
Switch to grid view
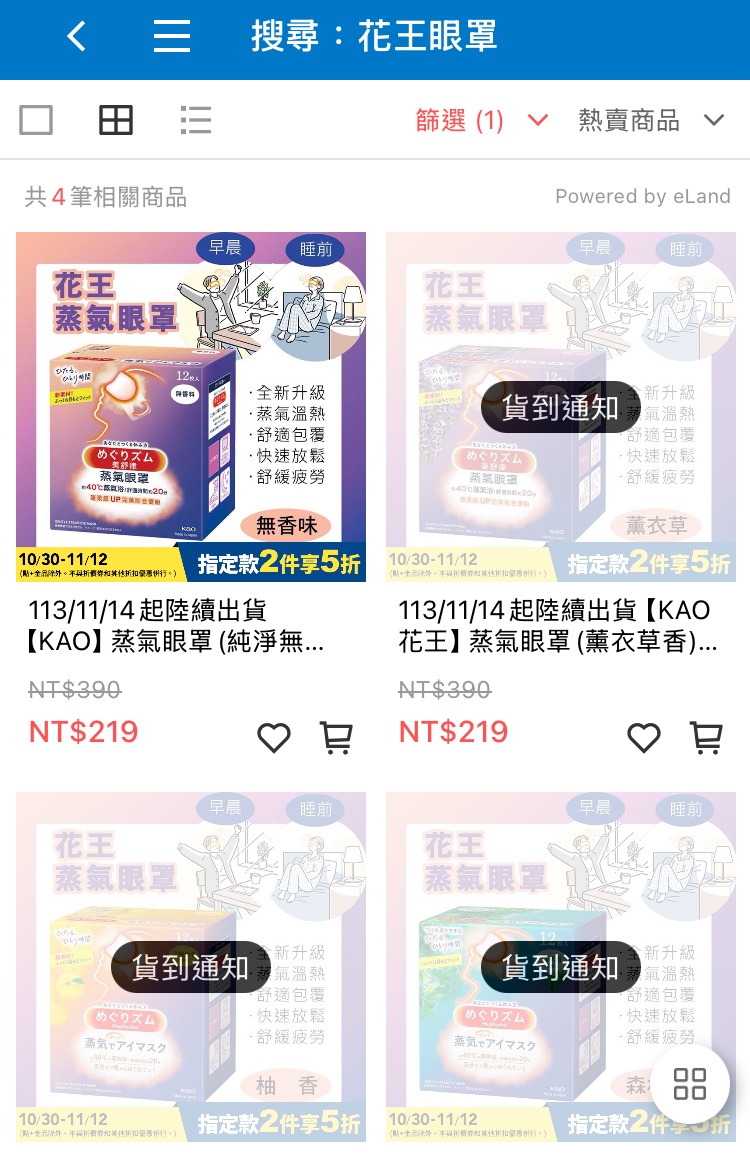coord(116,121)
